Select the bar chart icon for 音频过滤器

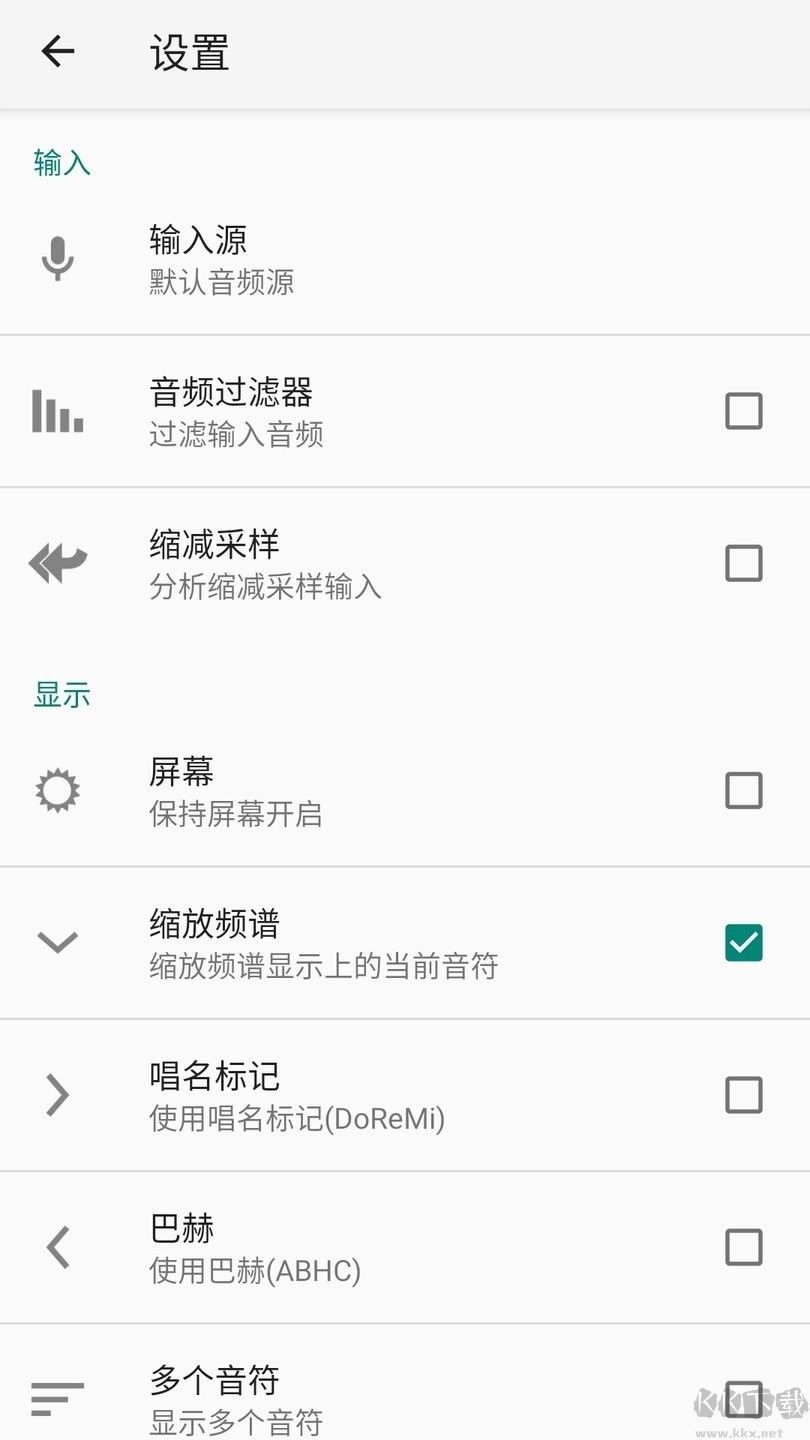coord(57,410)
